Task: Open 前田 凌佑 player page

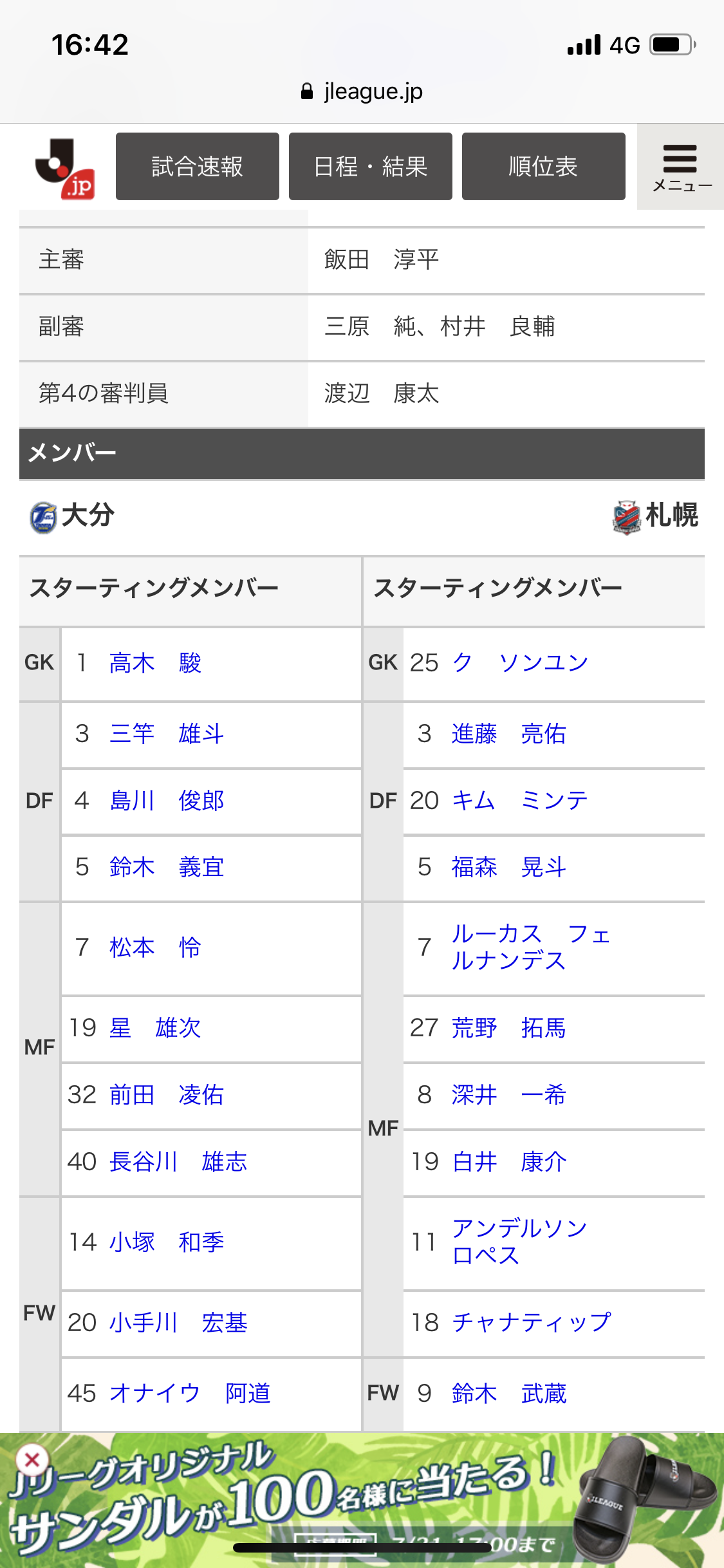Action: (167, 1095)
